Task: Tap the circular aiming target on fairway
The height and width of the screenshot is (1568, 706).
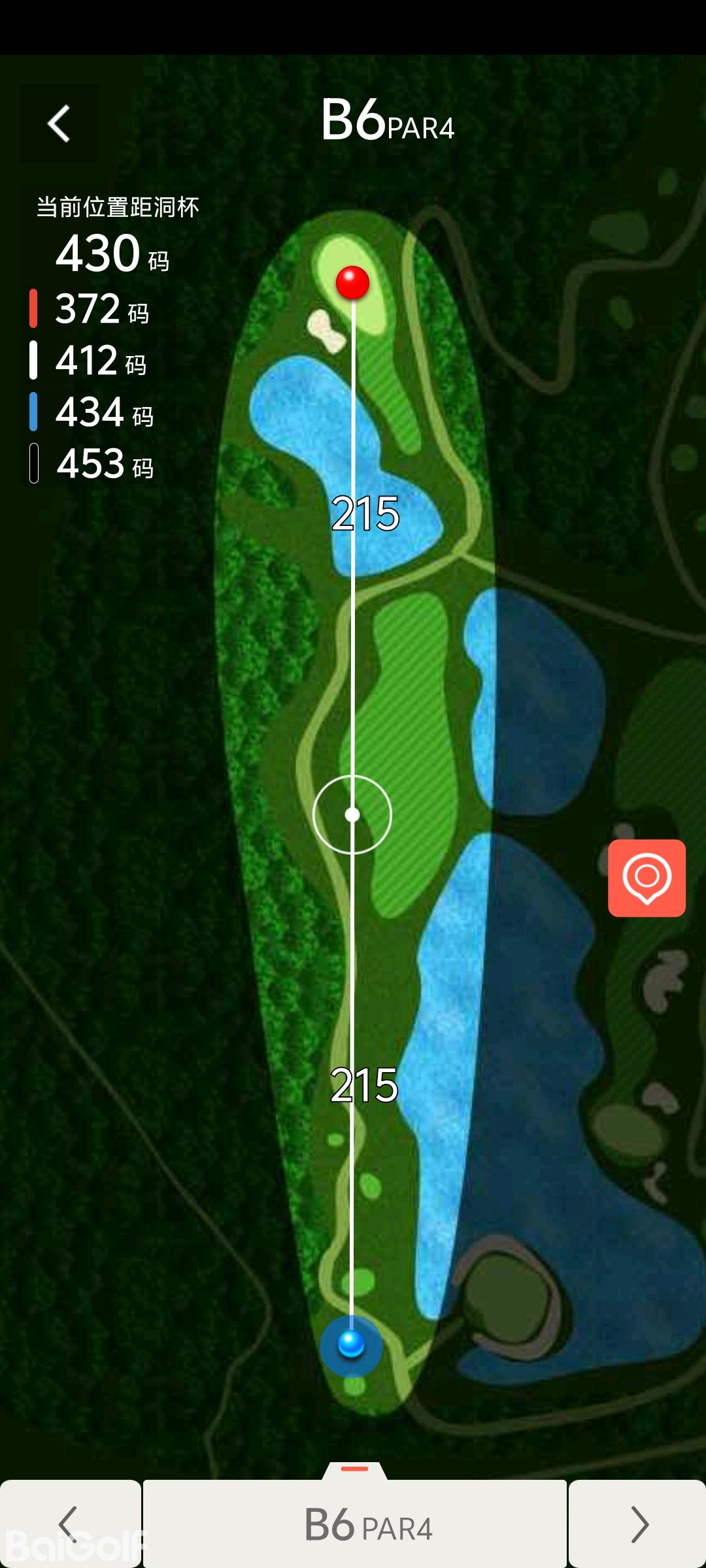Action: coord(352,815)
